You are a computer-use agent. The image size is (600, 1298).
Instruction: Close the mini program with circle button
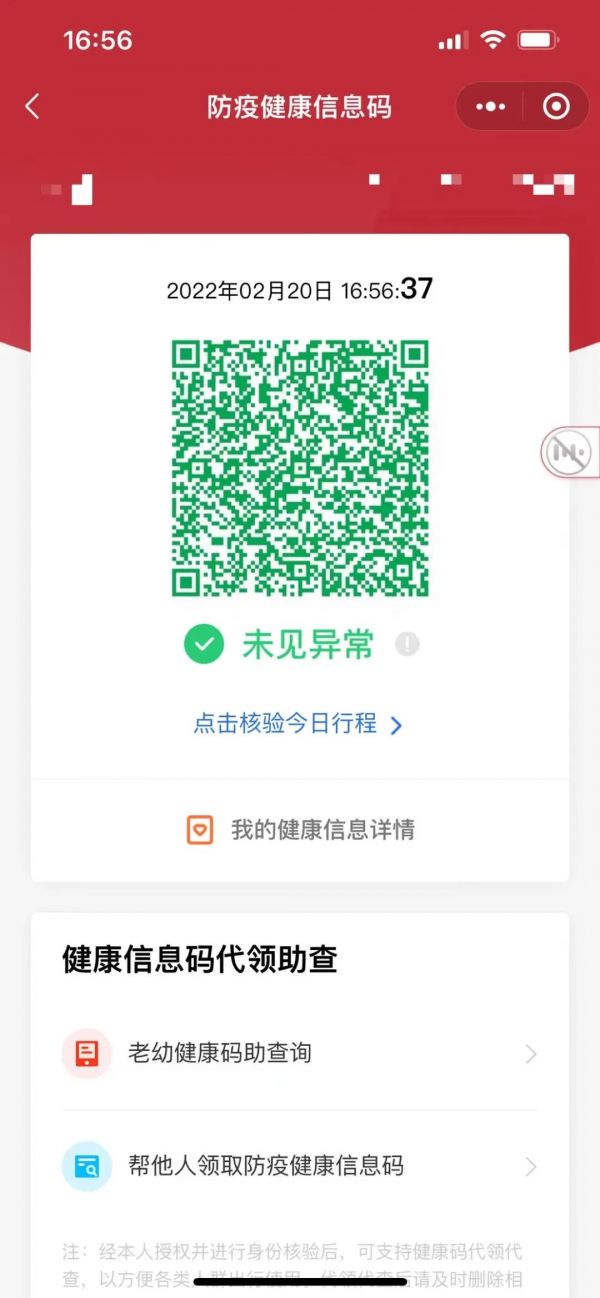coord(556,107)
